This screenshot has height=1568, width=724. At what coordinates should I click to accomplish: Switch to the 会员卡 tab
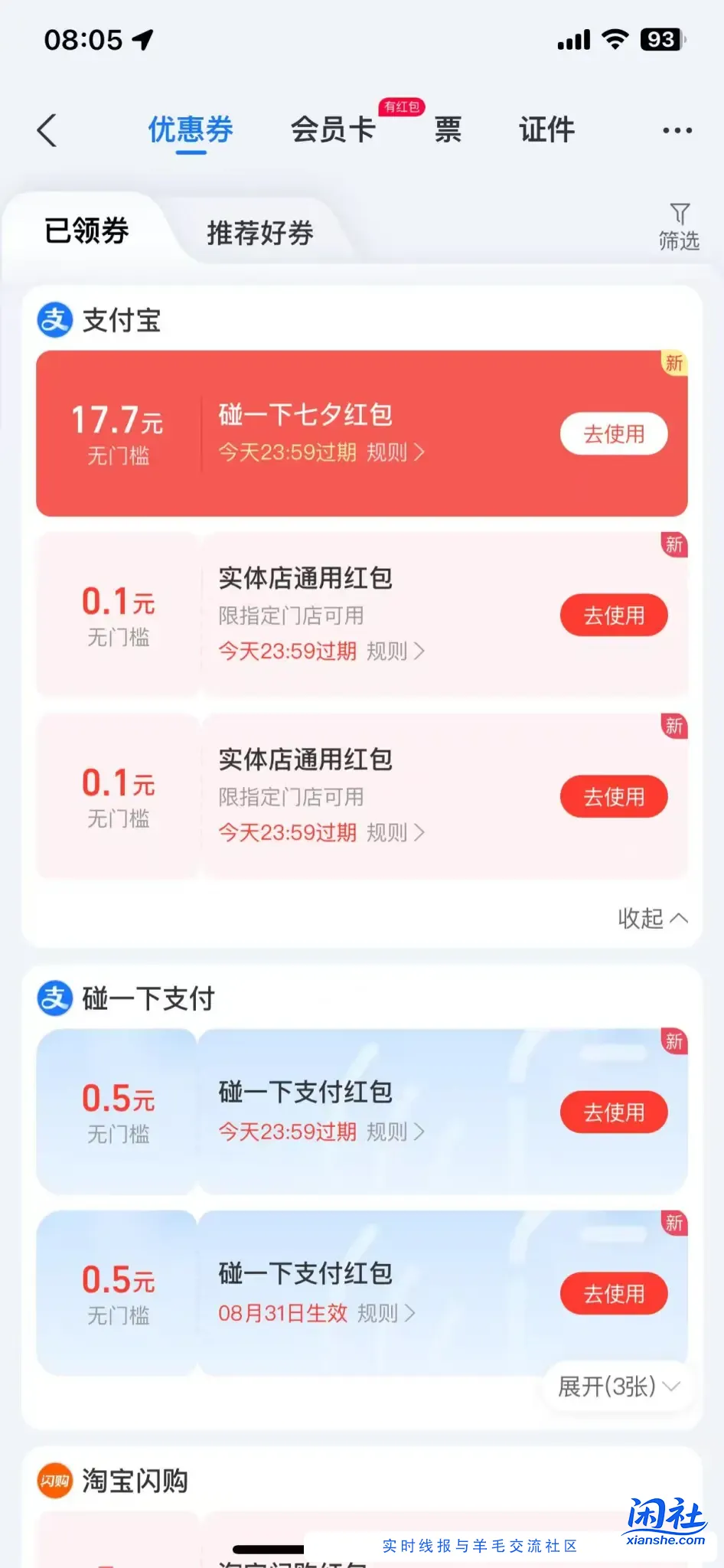332,130
